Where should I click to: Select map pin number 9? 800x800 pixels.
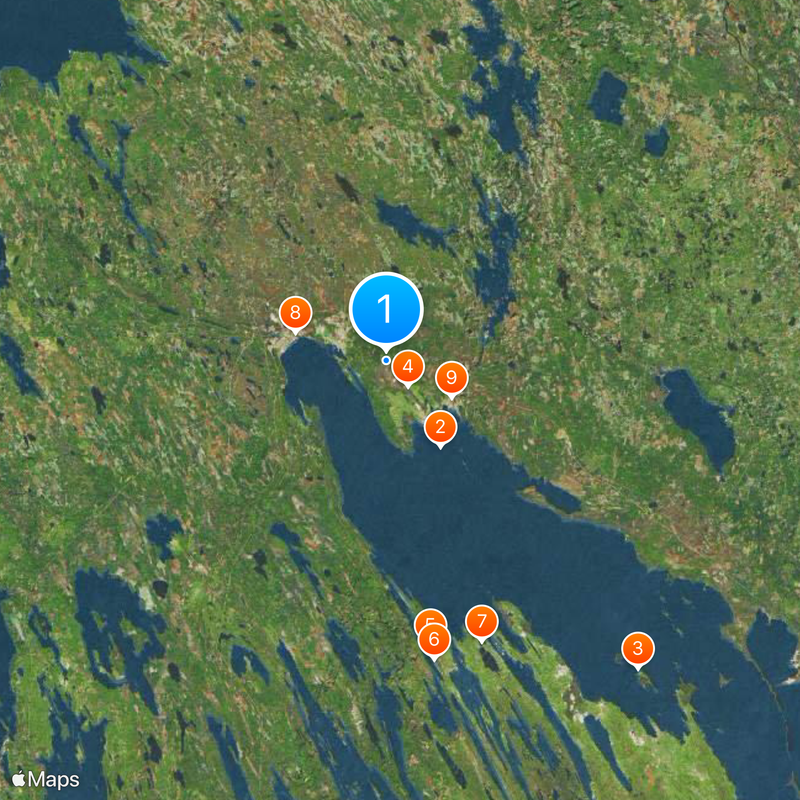click(x=452, y=377)
